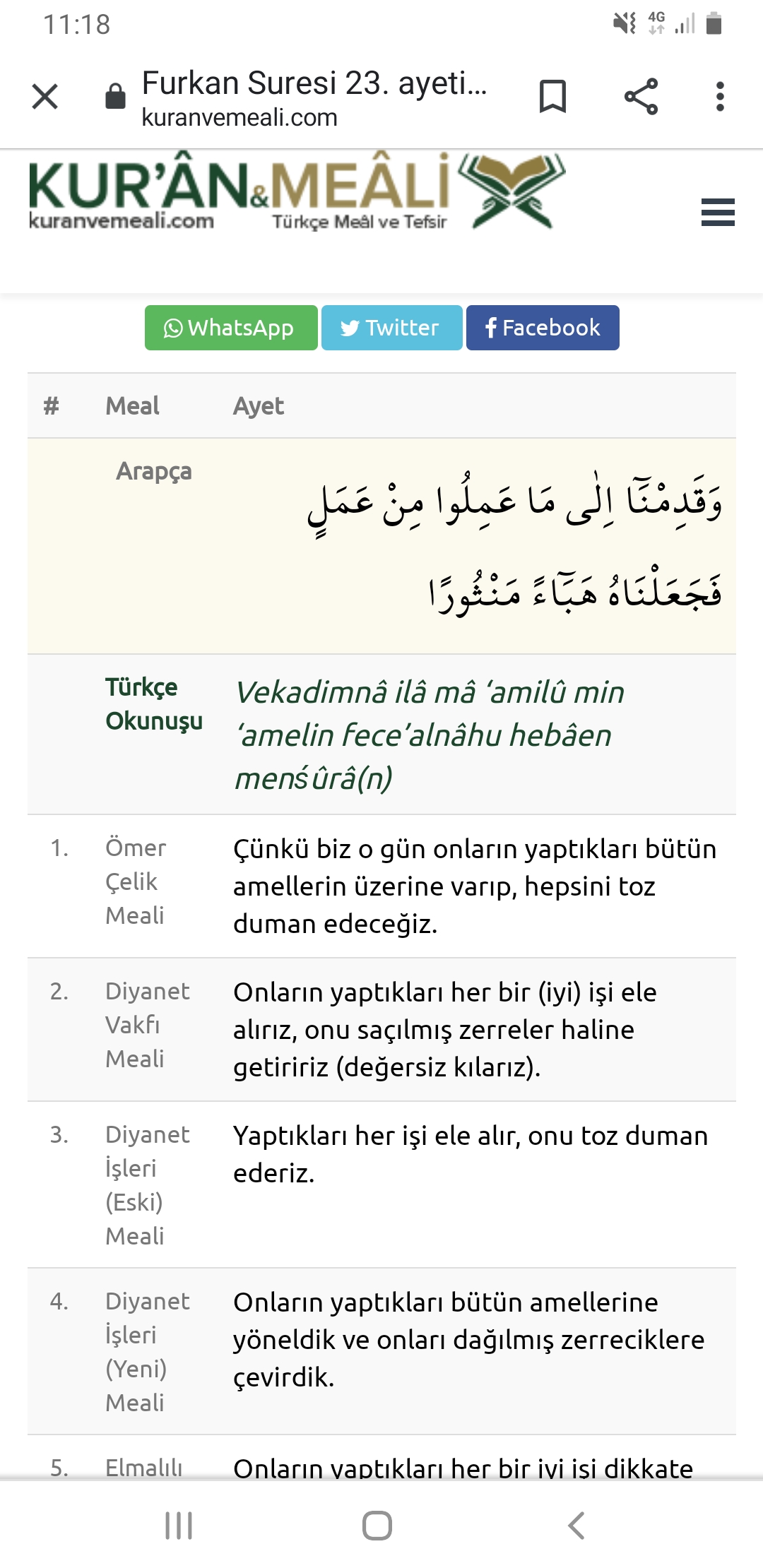Open the Kur'an Meali site logo
This screenshot has height=1568, width=763.
(297, 191)
